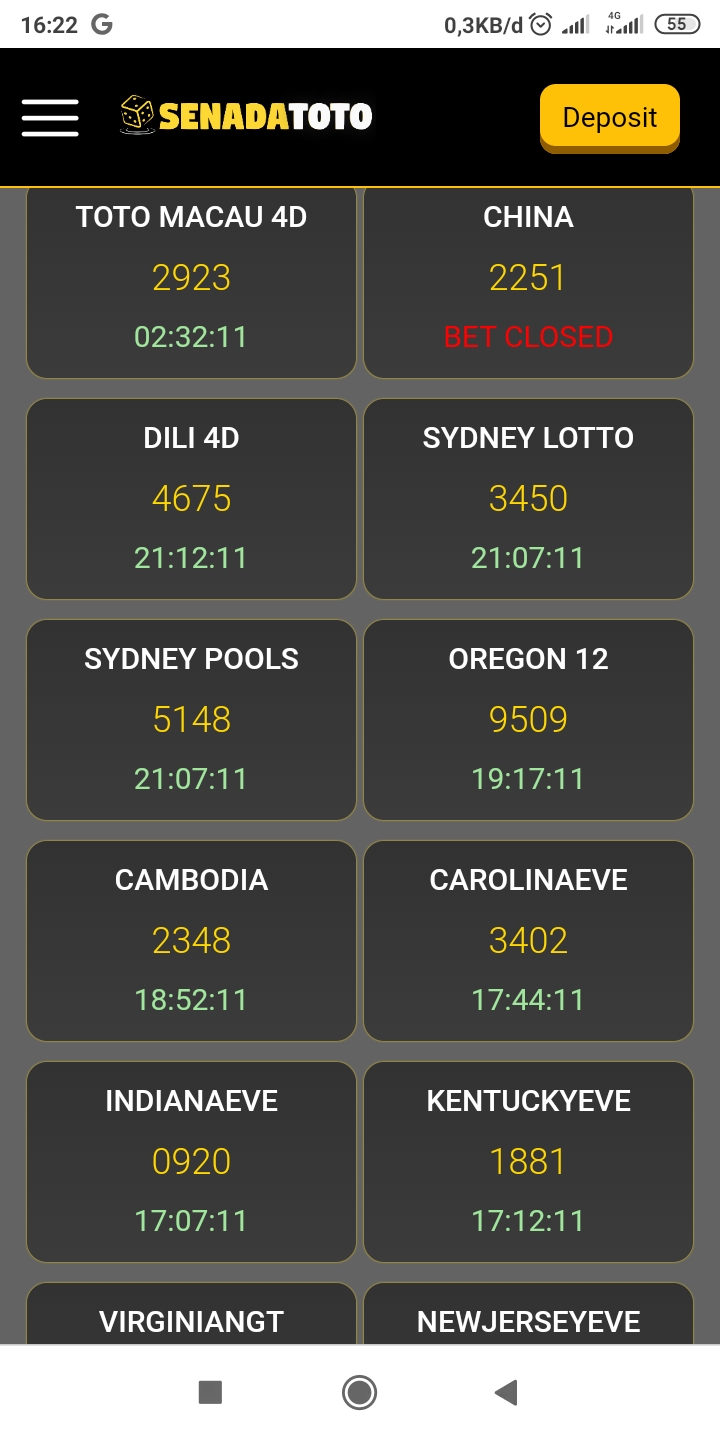
Task: View the CarolinaEve card
Action: pos(528,940)
